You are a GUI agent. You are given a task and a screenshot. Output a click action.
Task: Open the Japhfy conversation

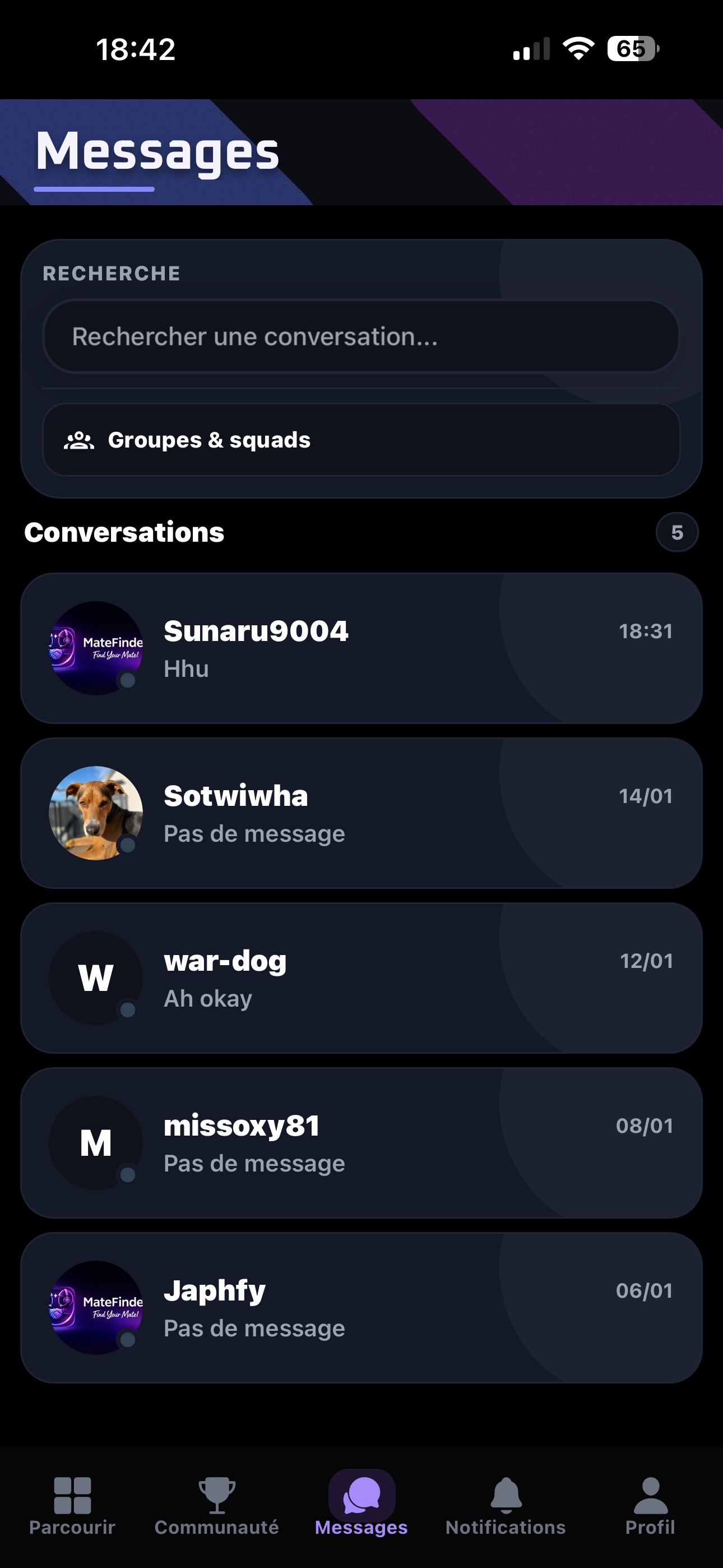click(x=361, y=1308)
